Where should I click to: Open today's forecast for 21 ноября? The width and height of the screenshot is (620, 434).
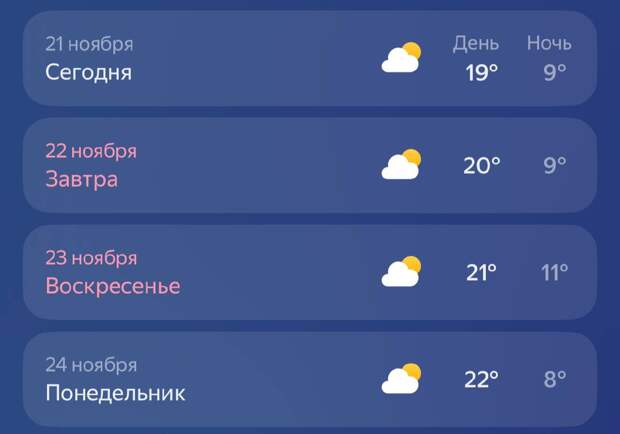point(308,59)
